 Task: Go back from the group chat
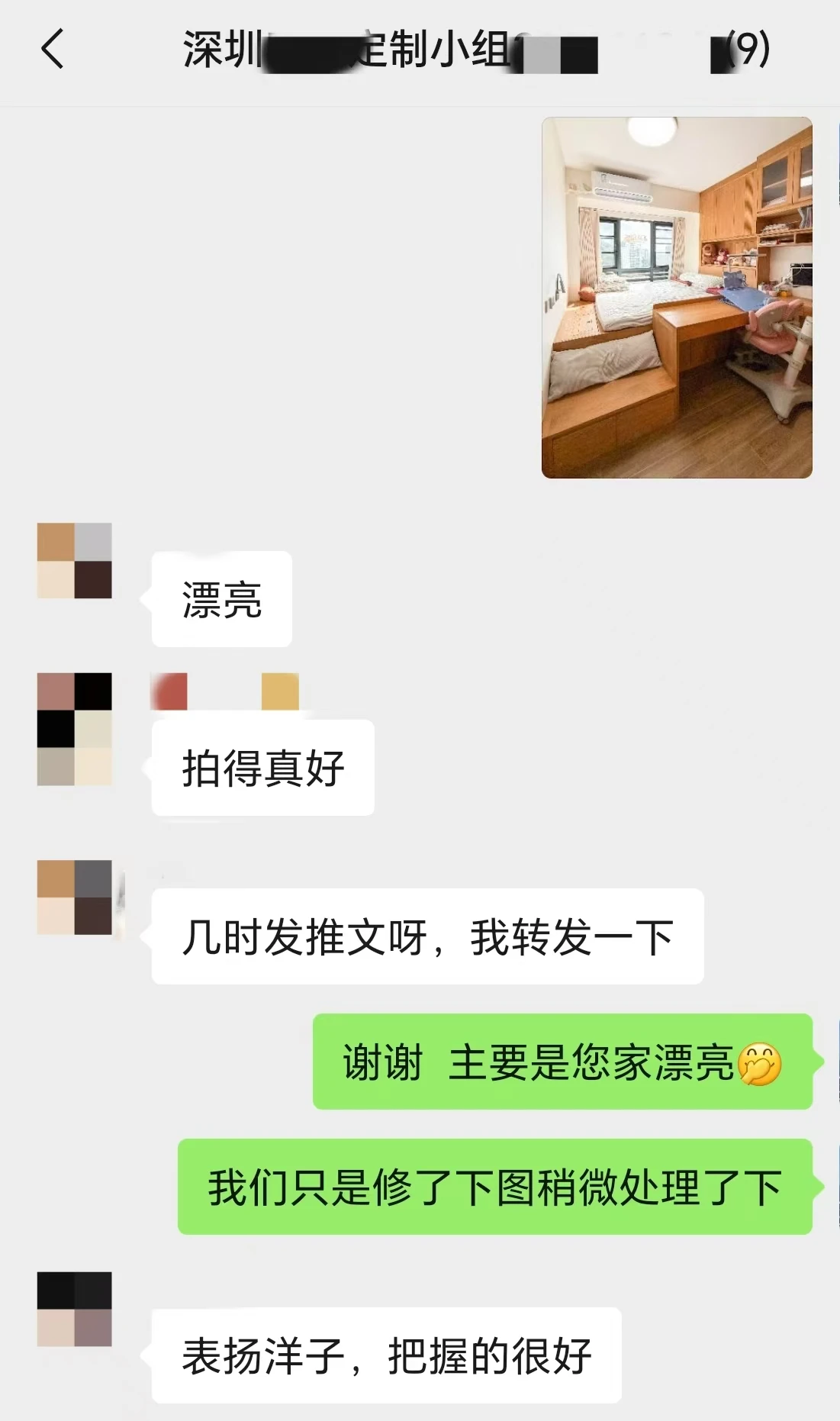(x=52, y=50)
